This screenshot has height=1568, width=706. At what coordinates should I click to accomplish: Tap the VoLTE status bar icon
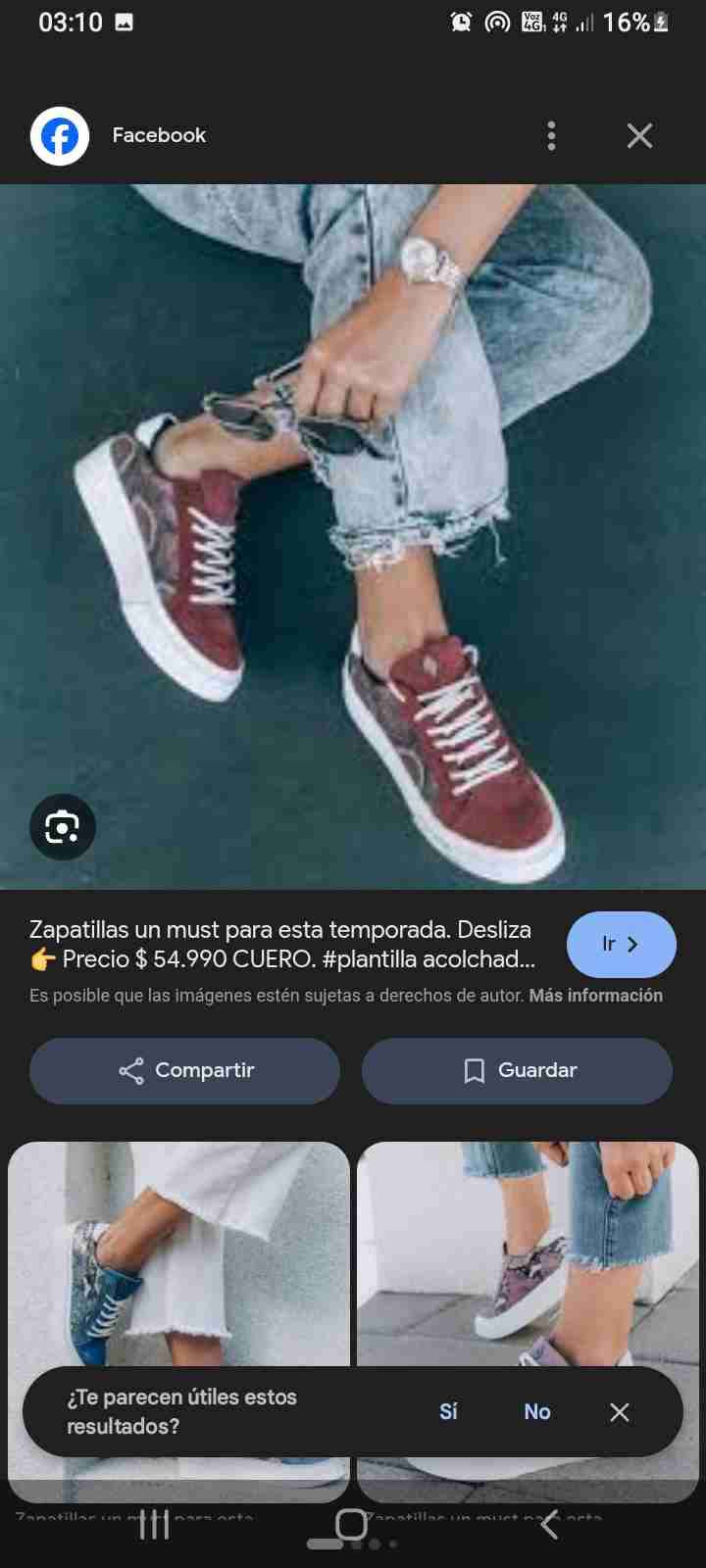coord(529,22)
